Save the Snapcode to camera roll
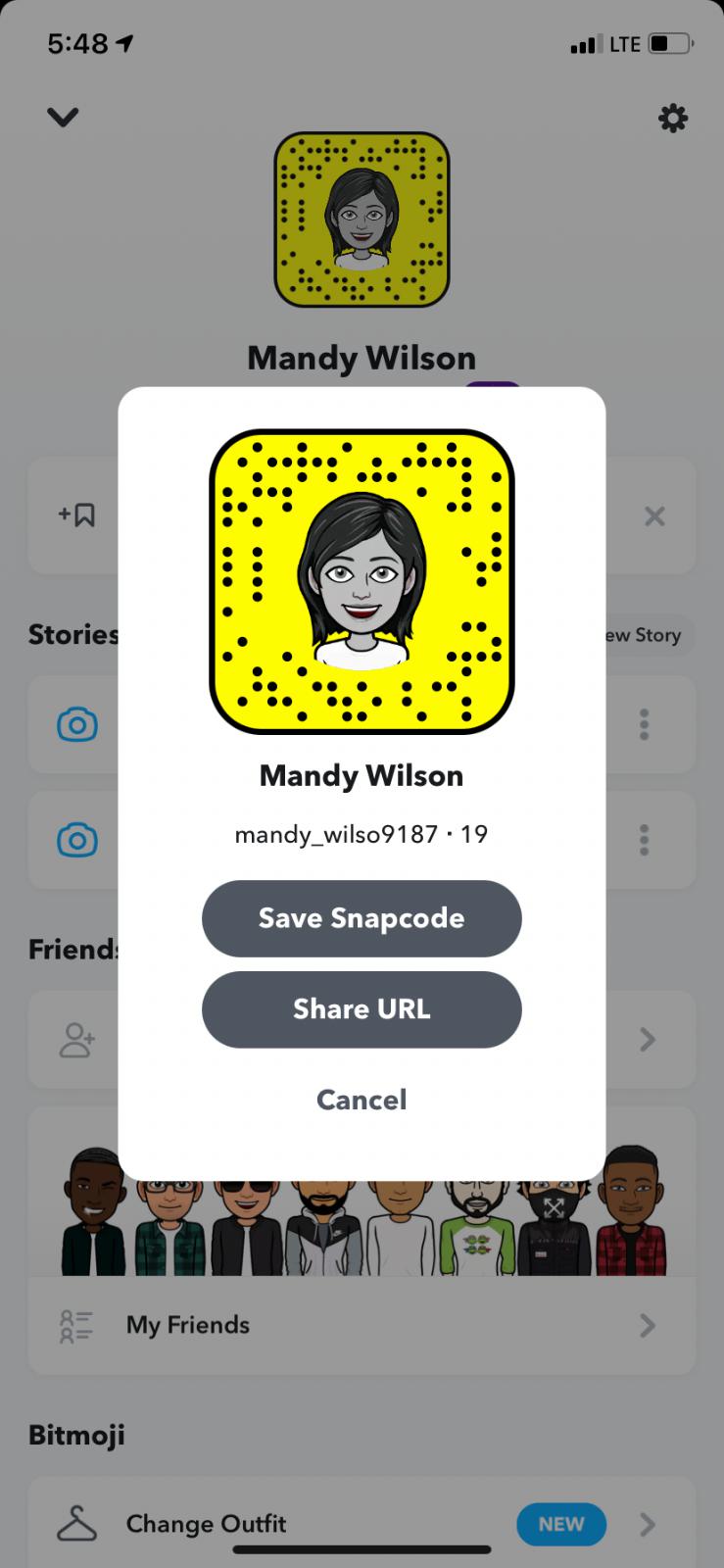The width and height of the screenshot is (724, 1568). coord(362,918)
